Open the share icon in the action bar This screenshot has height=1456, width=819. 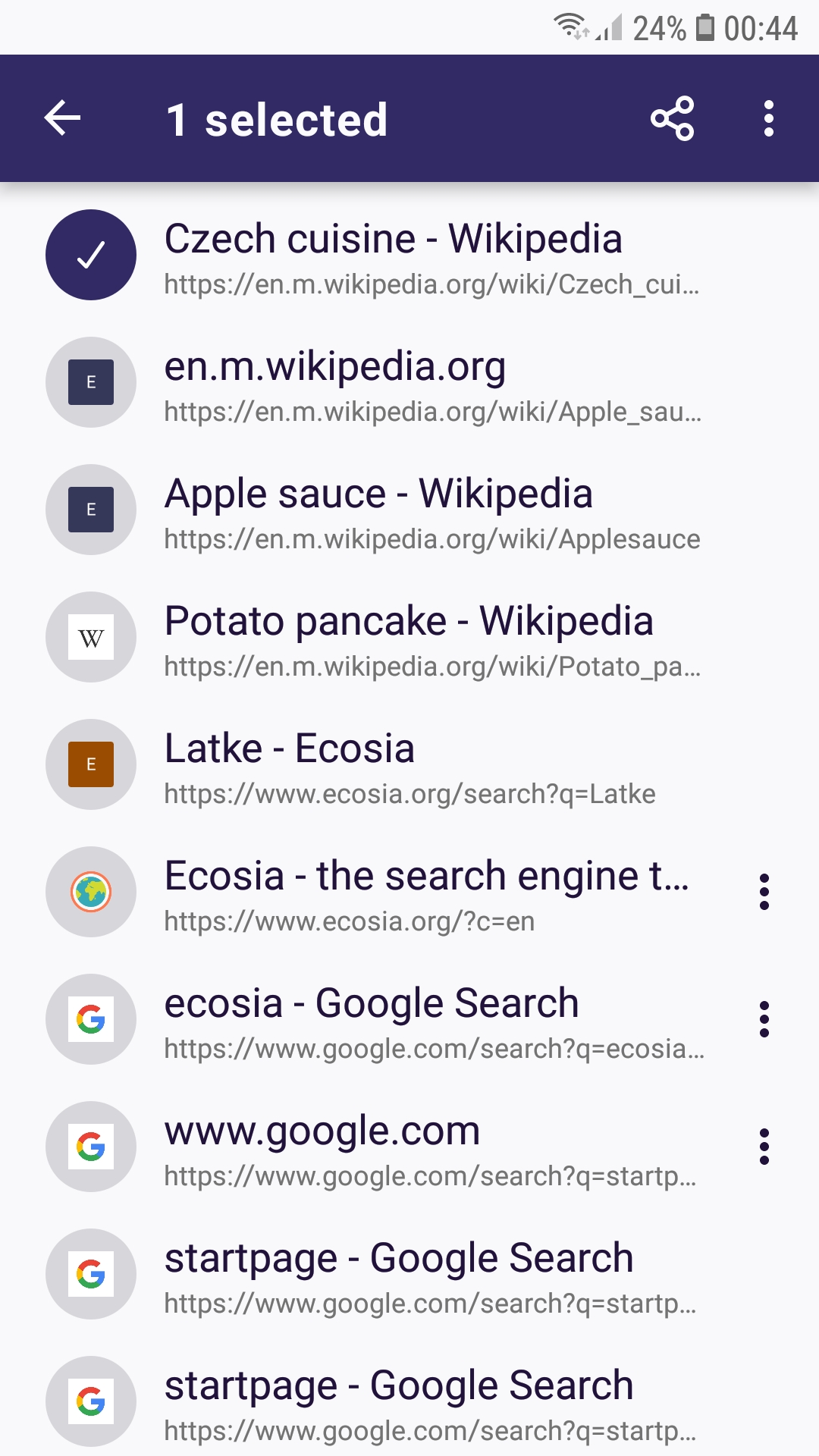(671, 118)
